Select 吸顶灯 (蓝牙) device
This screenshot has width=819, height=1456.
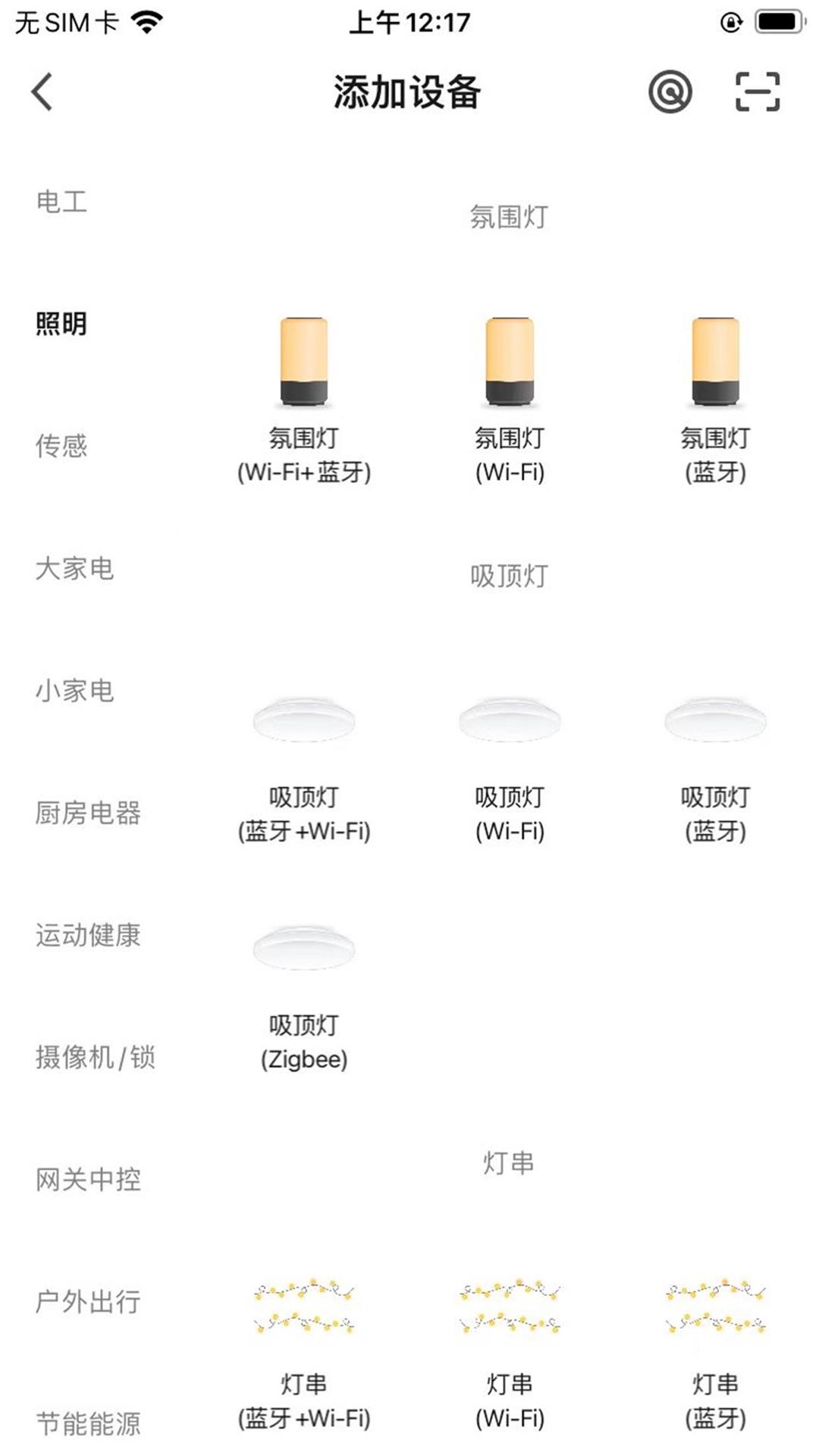point(715,766)
